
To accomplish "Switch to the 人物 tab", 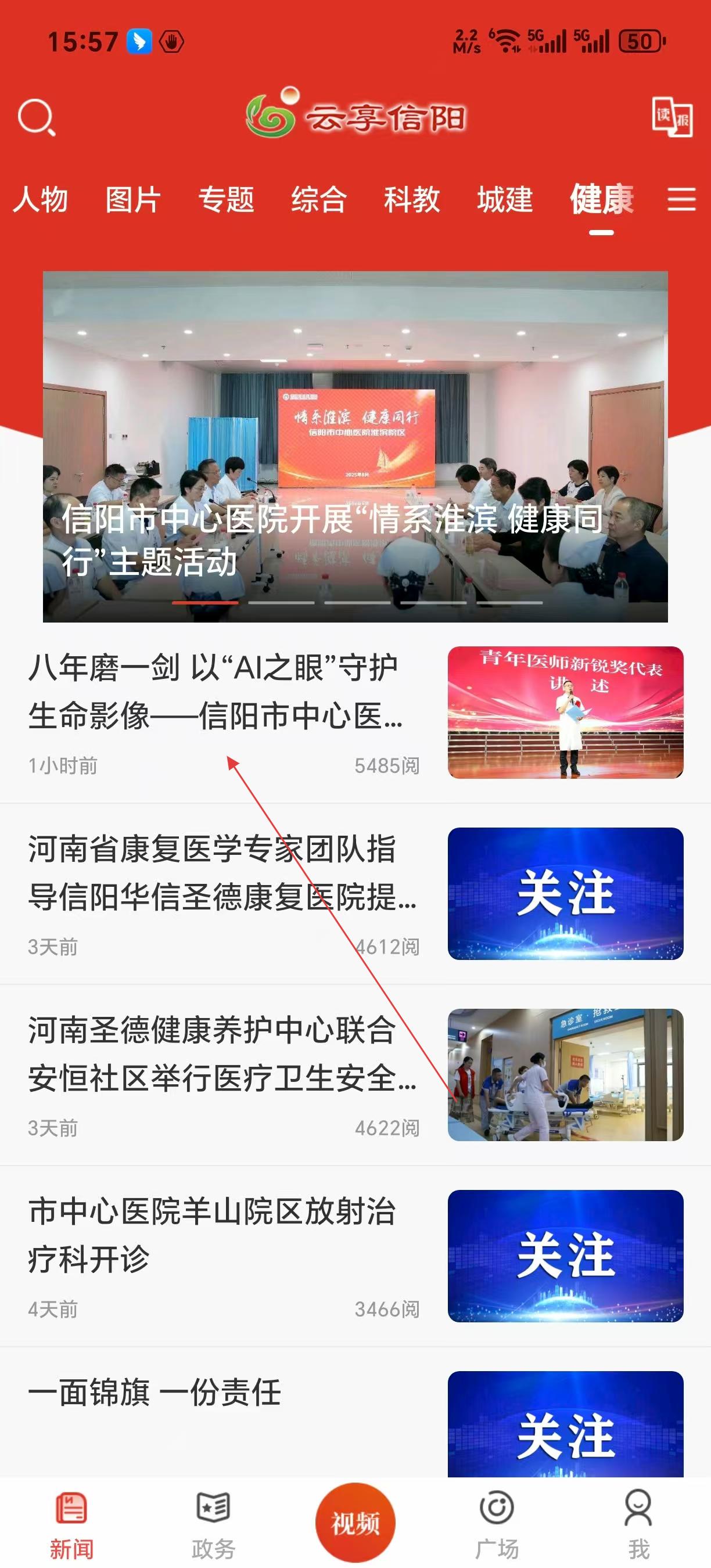I will tap(40, 200).
